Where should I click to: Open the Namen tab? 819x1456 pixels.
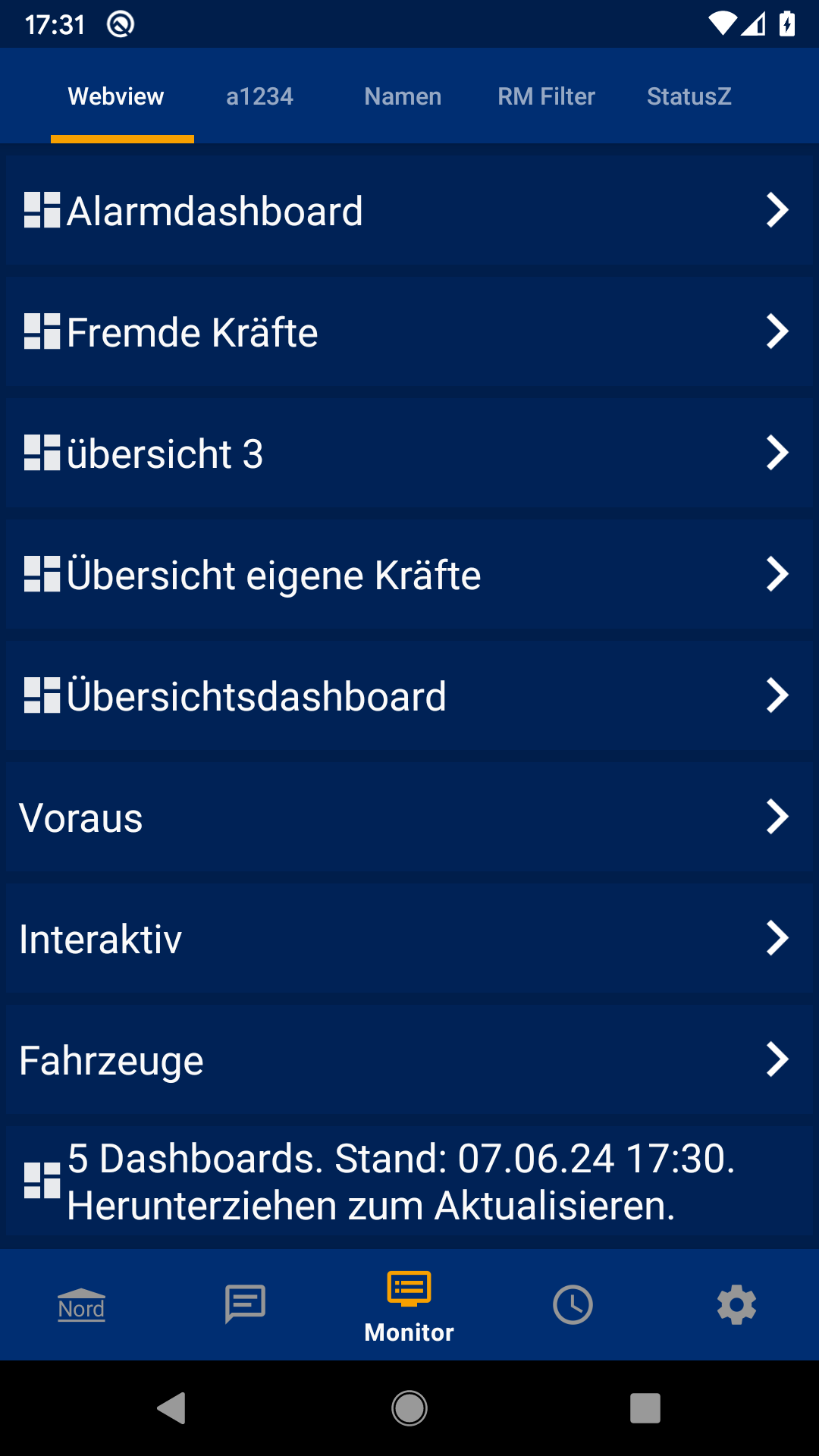coord(403,96)
